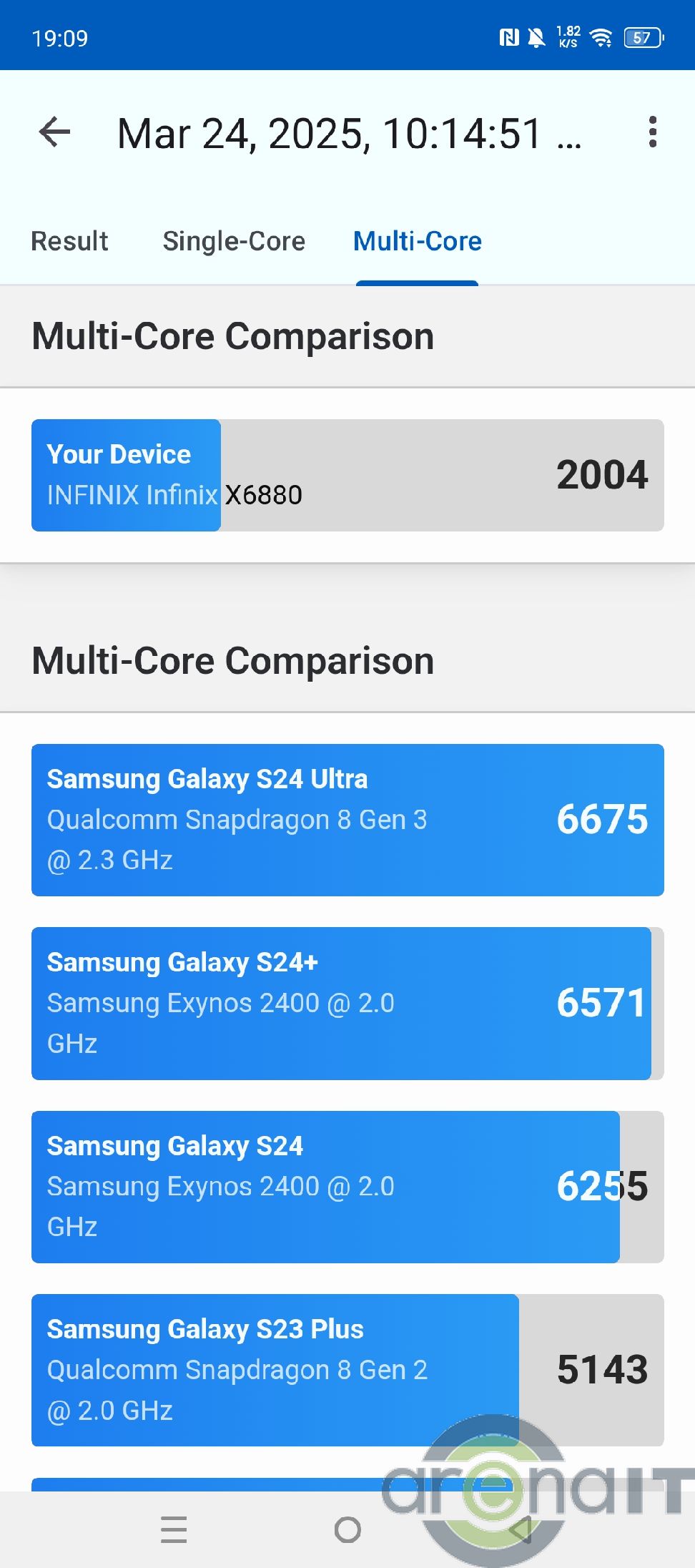Go back using the arrow icon
The image size is (695, 1568).
[x=54, y=132]
